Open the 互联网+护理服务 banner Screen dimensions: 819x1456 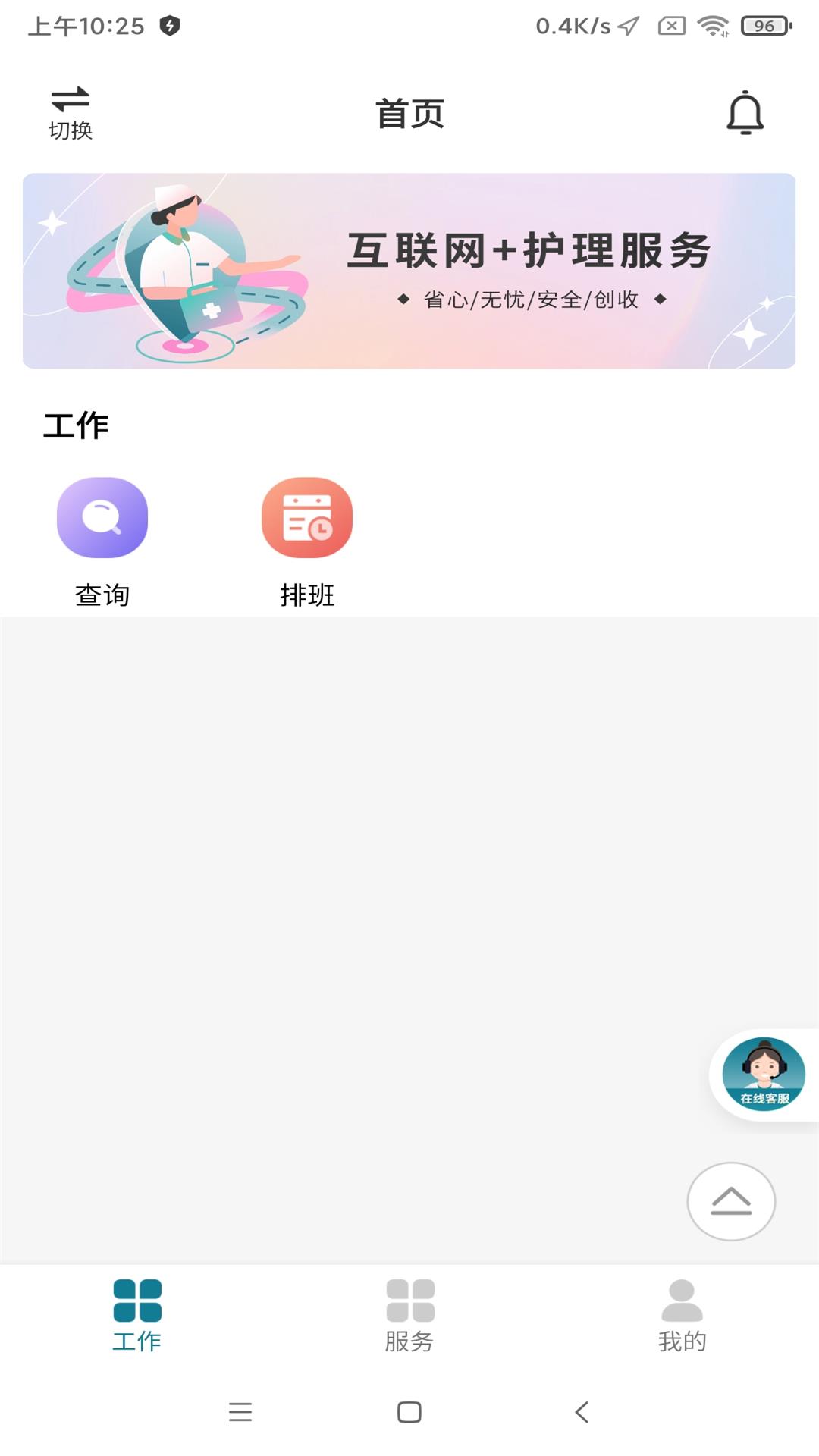coord(409,271)
